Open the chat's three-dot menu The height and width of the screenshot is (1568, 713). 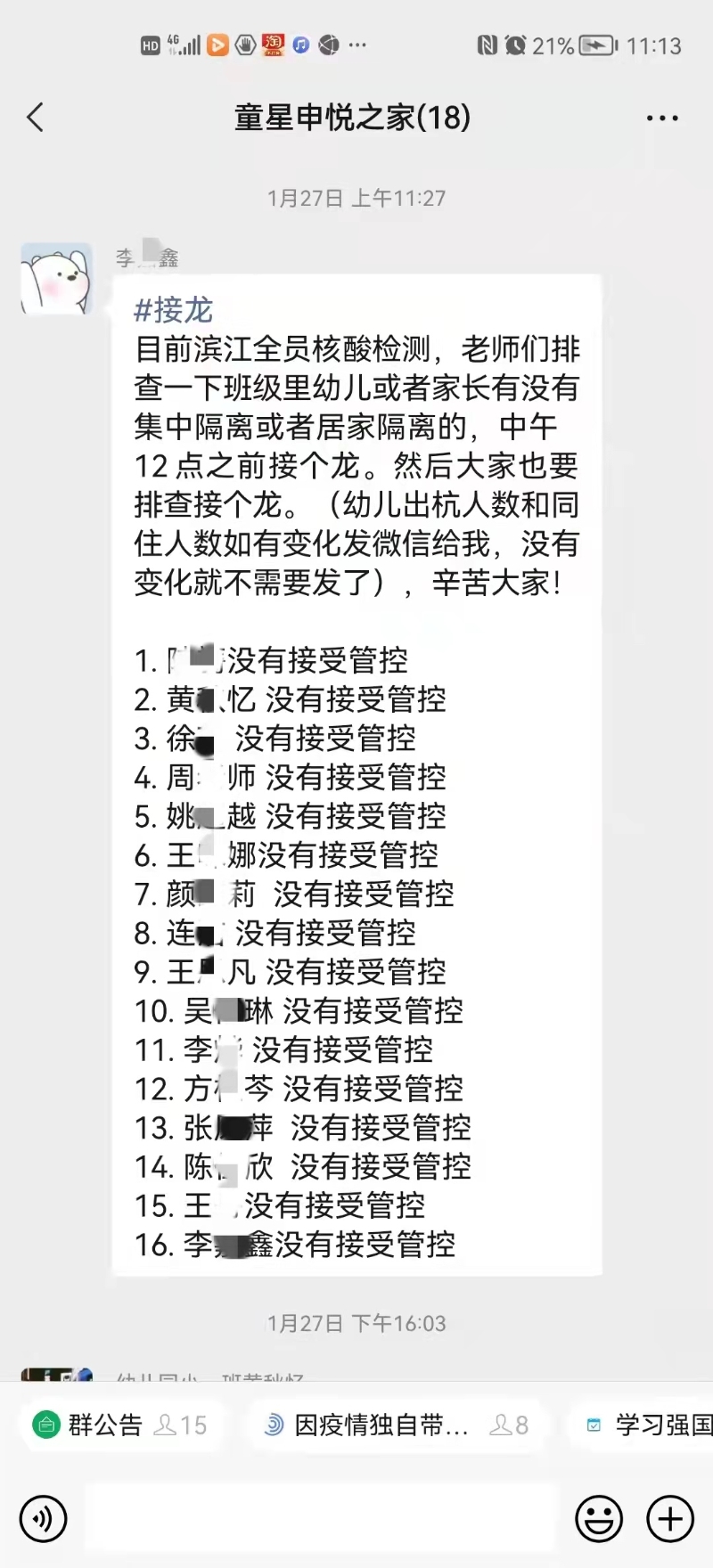(662, 118)
